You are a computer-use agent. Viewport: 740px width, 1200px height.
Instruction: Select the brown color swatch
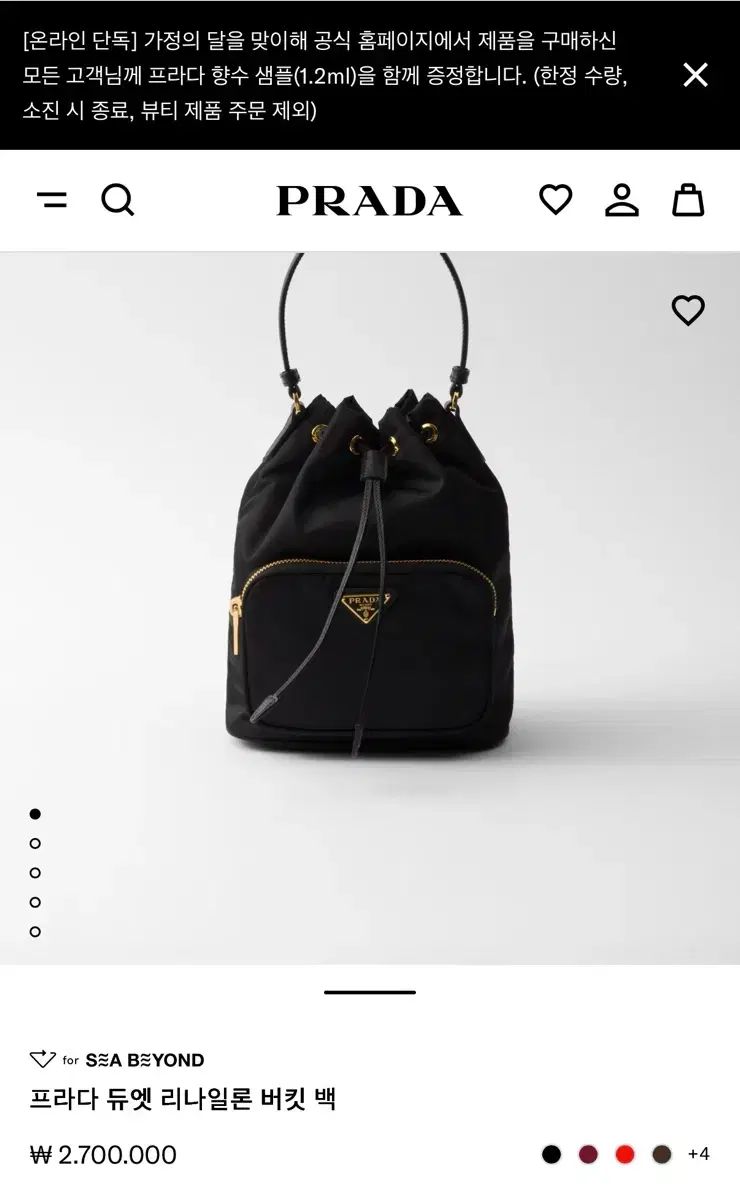tap(662, 1155)
